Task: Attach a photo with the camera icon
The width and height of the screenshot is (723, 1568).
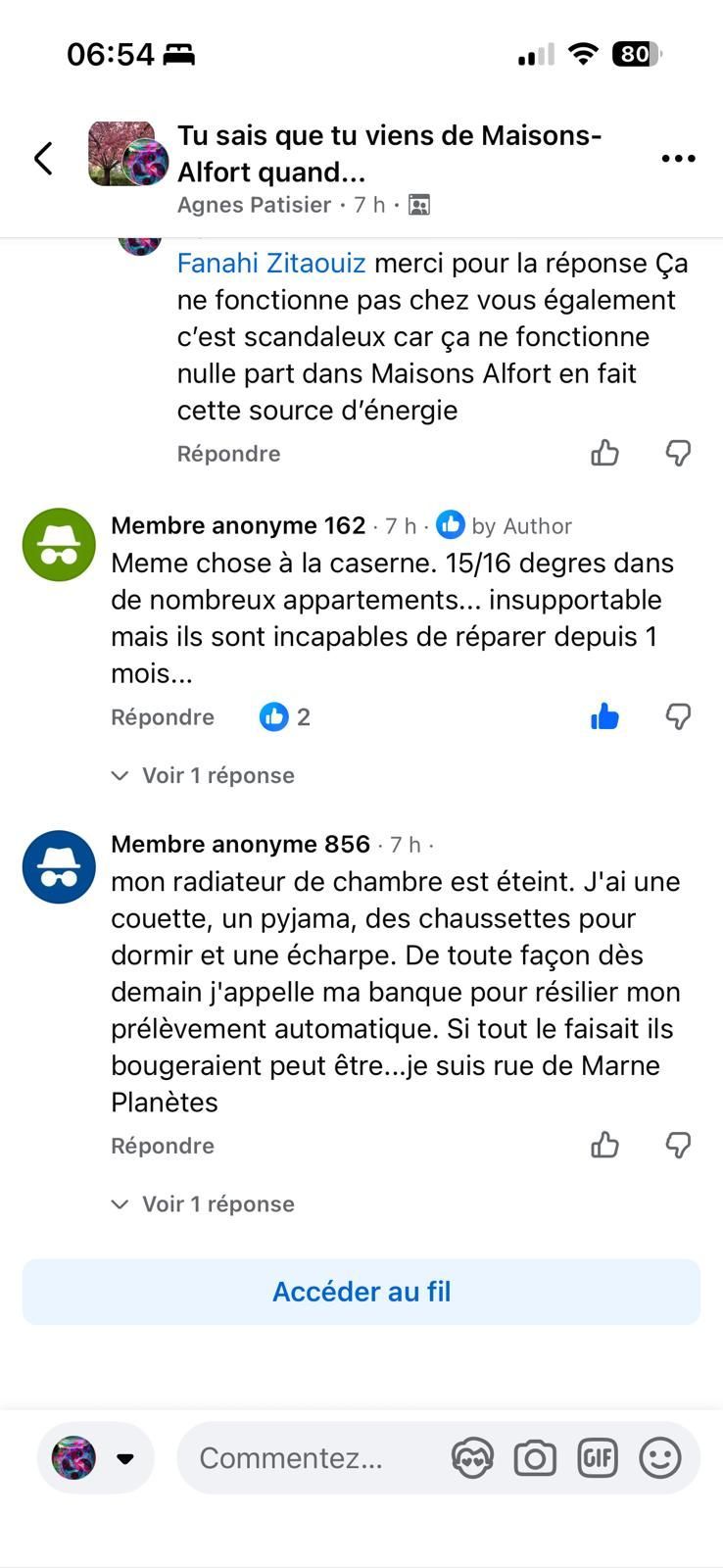Action: (x=535, y=1458)
